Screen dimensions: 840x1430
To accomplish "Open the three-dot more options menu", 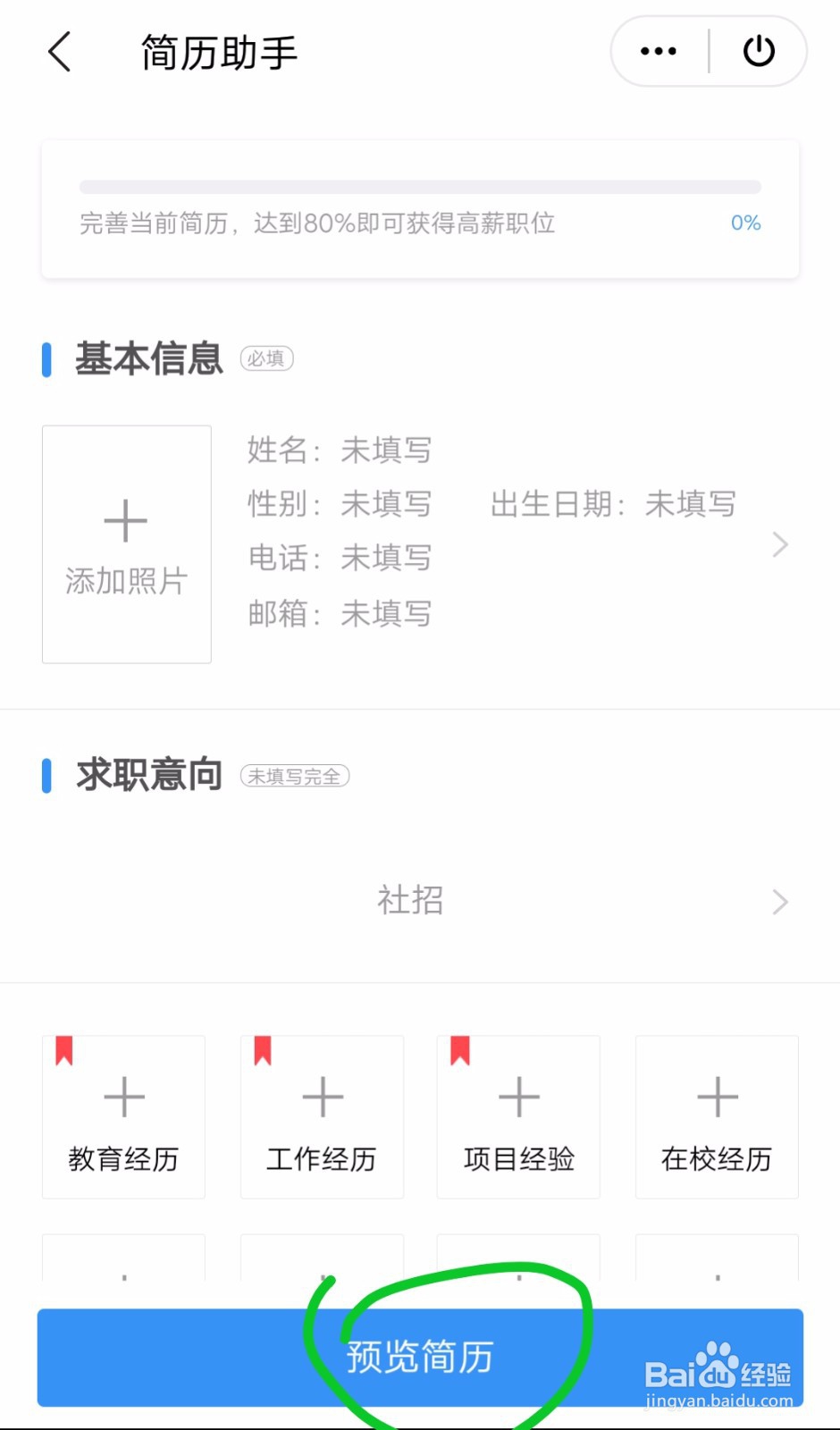I will click(657, 51).
